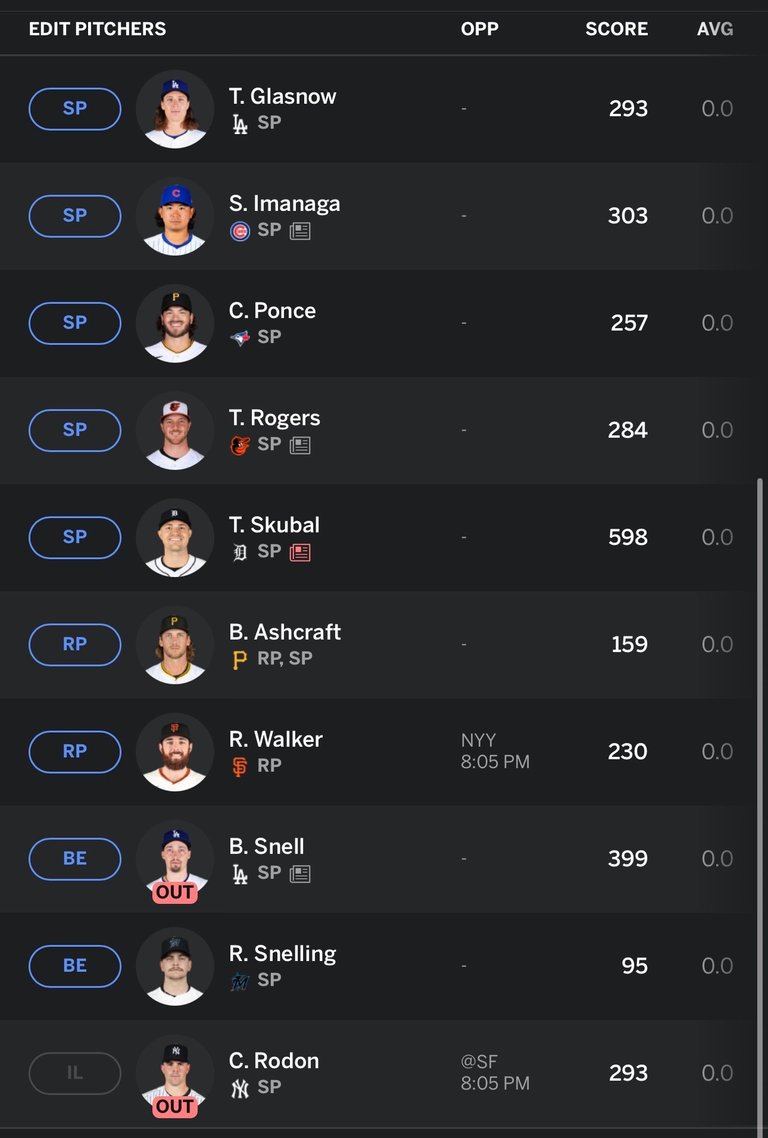Tap the SP slot button for T. Glasnow
768x1138 pixels.
[75, 109]
